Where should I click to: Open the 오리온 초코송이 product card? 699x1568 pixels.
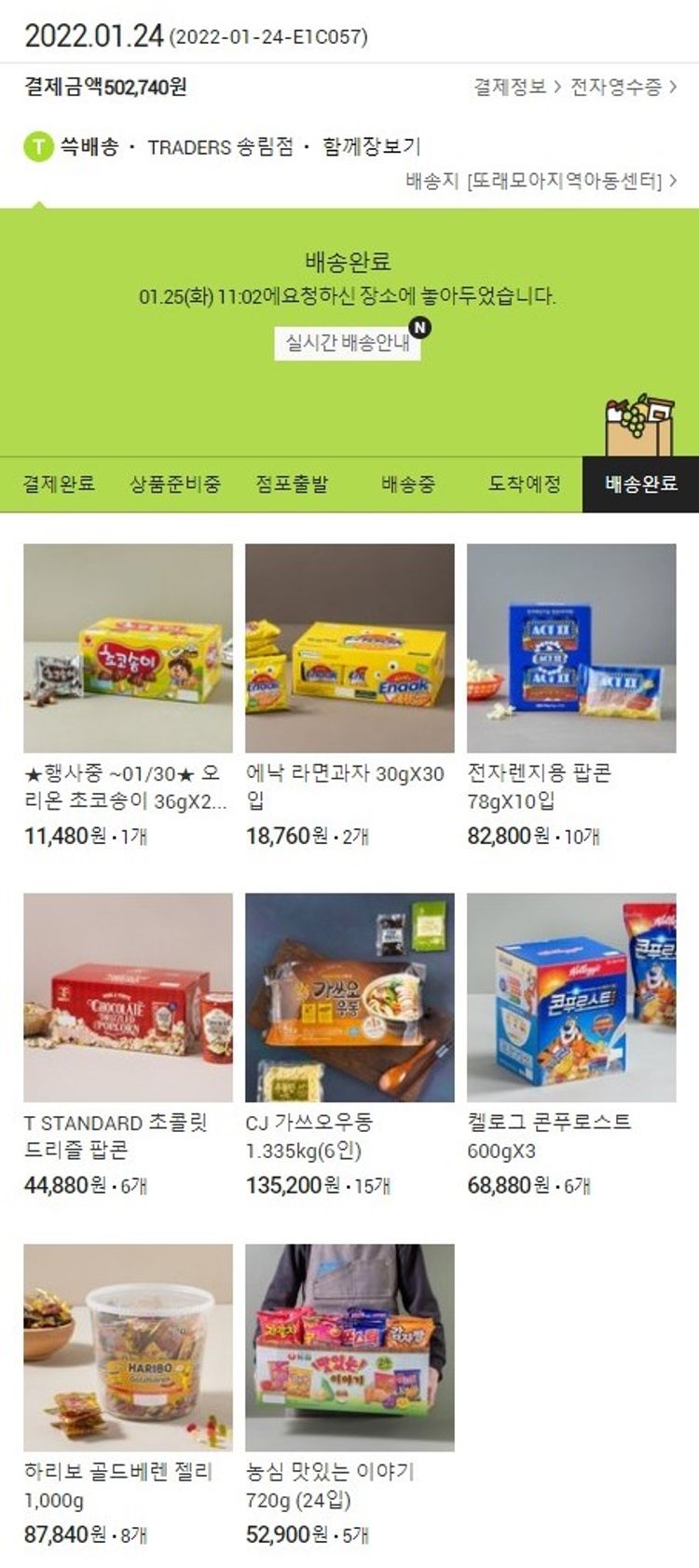[x=128, y=648]
